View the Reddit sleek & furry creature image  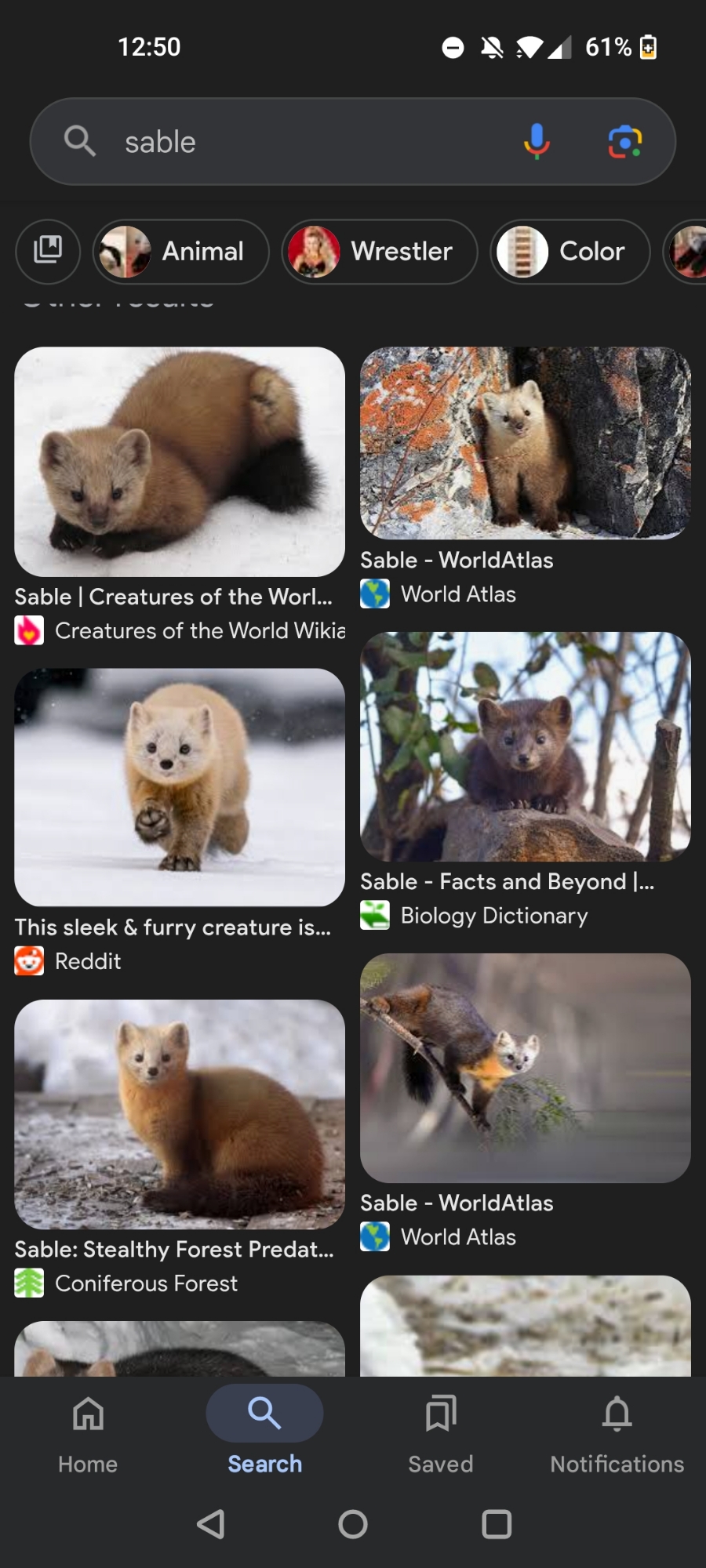180,786
